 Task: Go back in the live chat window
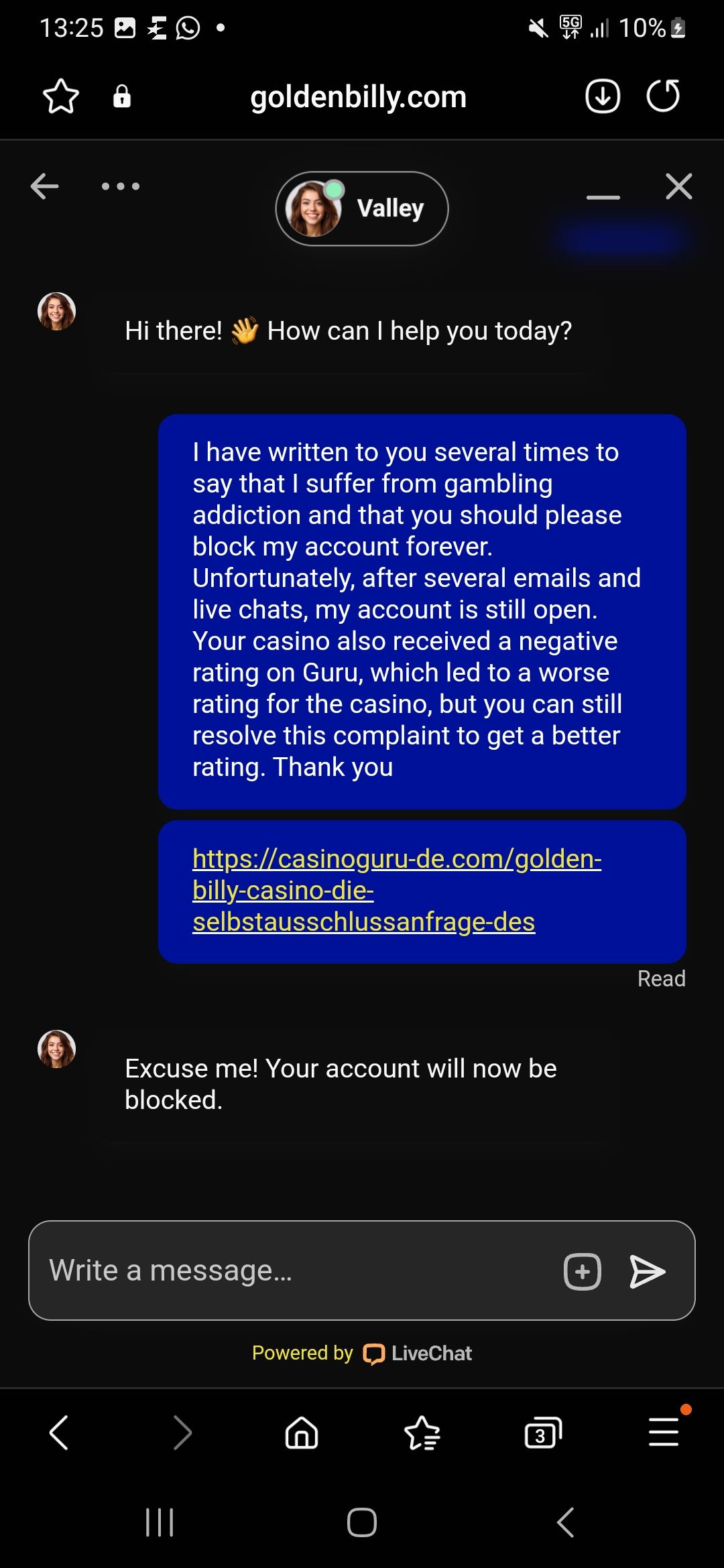point(45,186)
